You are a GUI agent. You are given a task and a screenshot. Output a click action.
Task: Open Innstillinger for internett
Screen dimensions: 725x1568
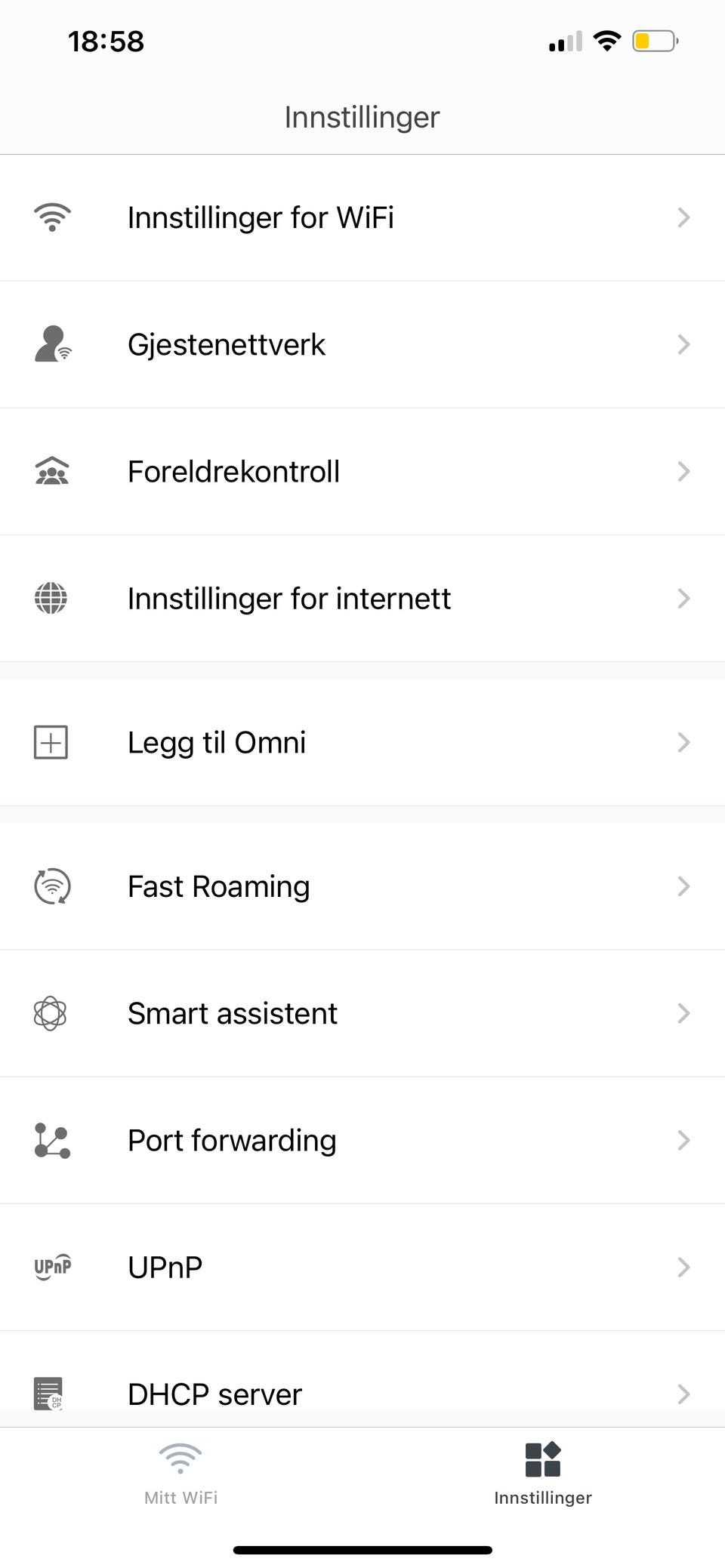[362, 599]
